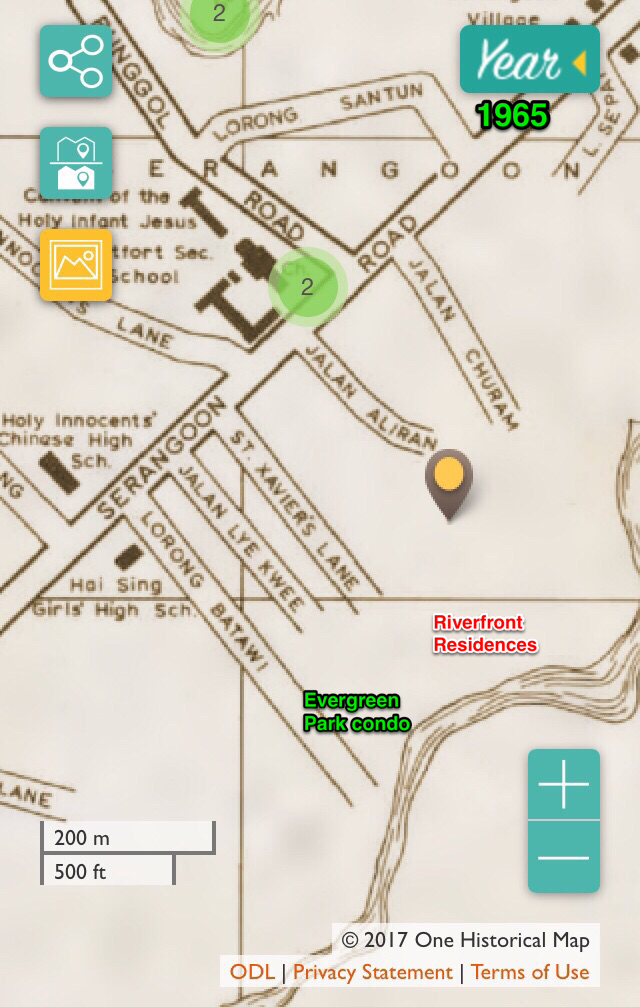The height and width of the screenshot is (1007, 640).
Task: Open the cluster of 2 near Serangoon Road
Action: click(x=307, y=287)
